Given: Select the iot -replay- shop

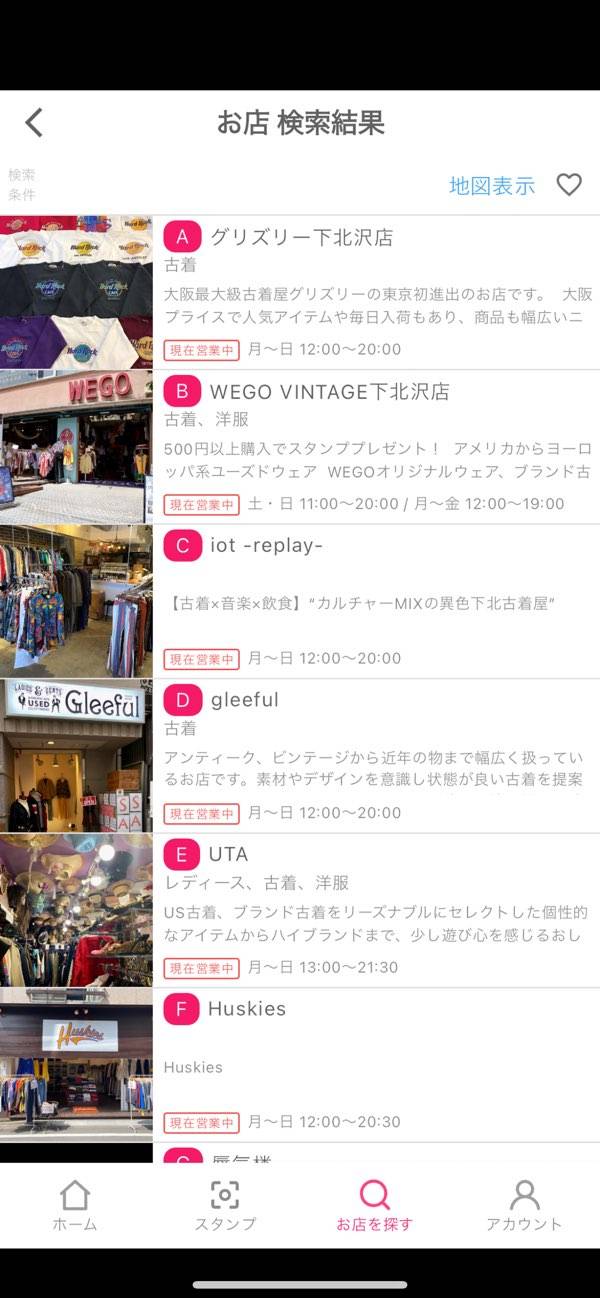Looking at the screenshot, I should pyautogui.click(x=266, y=546).
